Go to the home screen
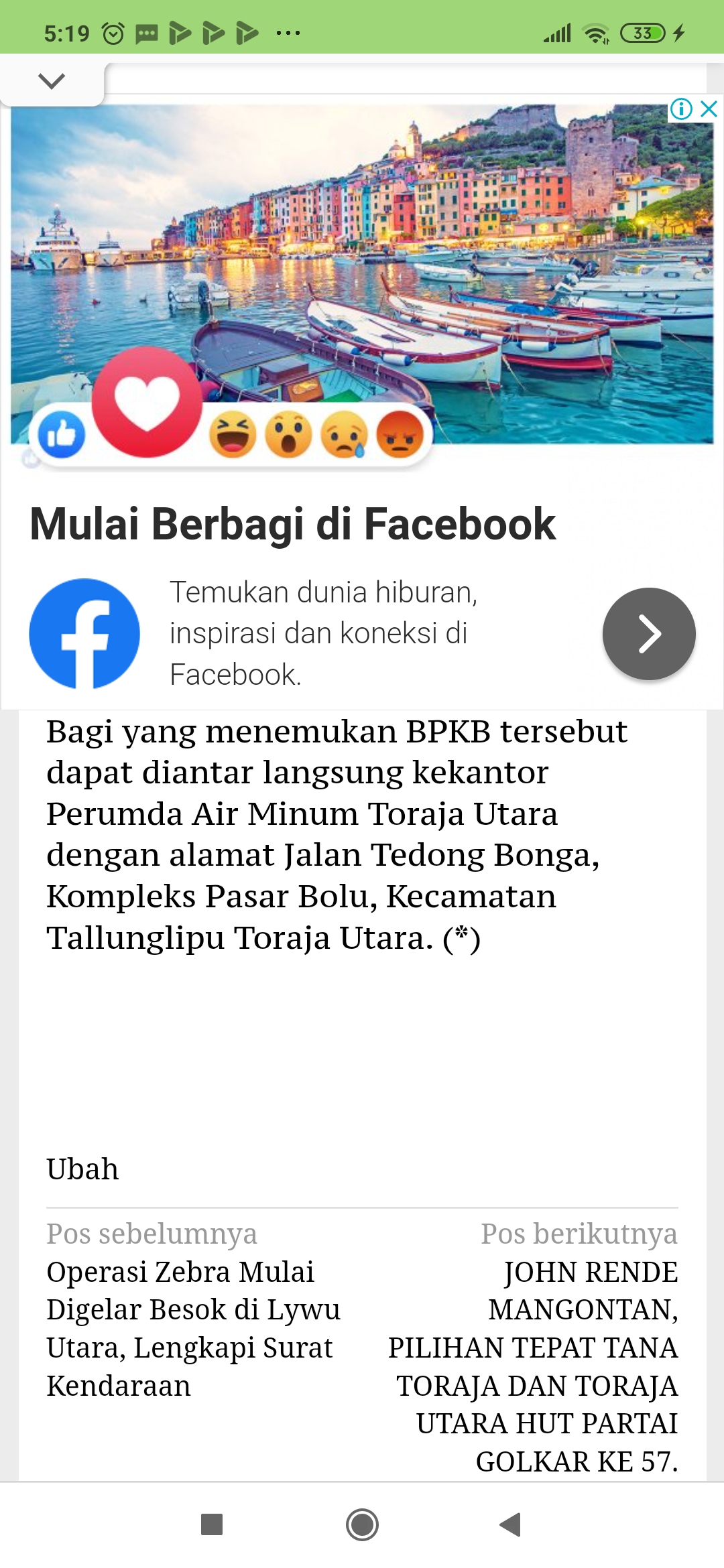This screenshot has width=724, height=1568. pyautogui.click(x=362, y=1524)
